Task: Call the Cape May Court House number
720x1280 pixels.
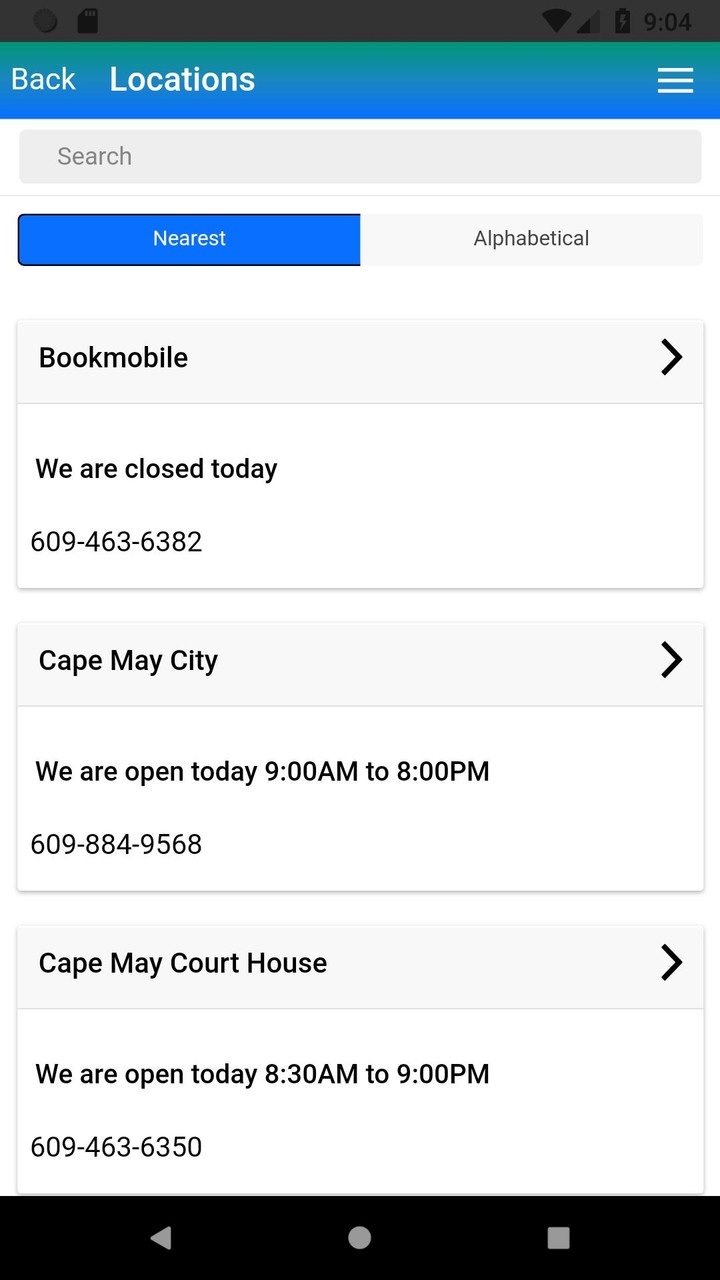Action: (x=115, y=1146)
